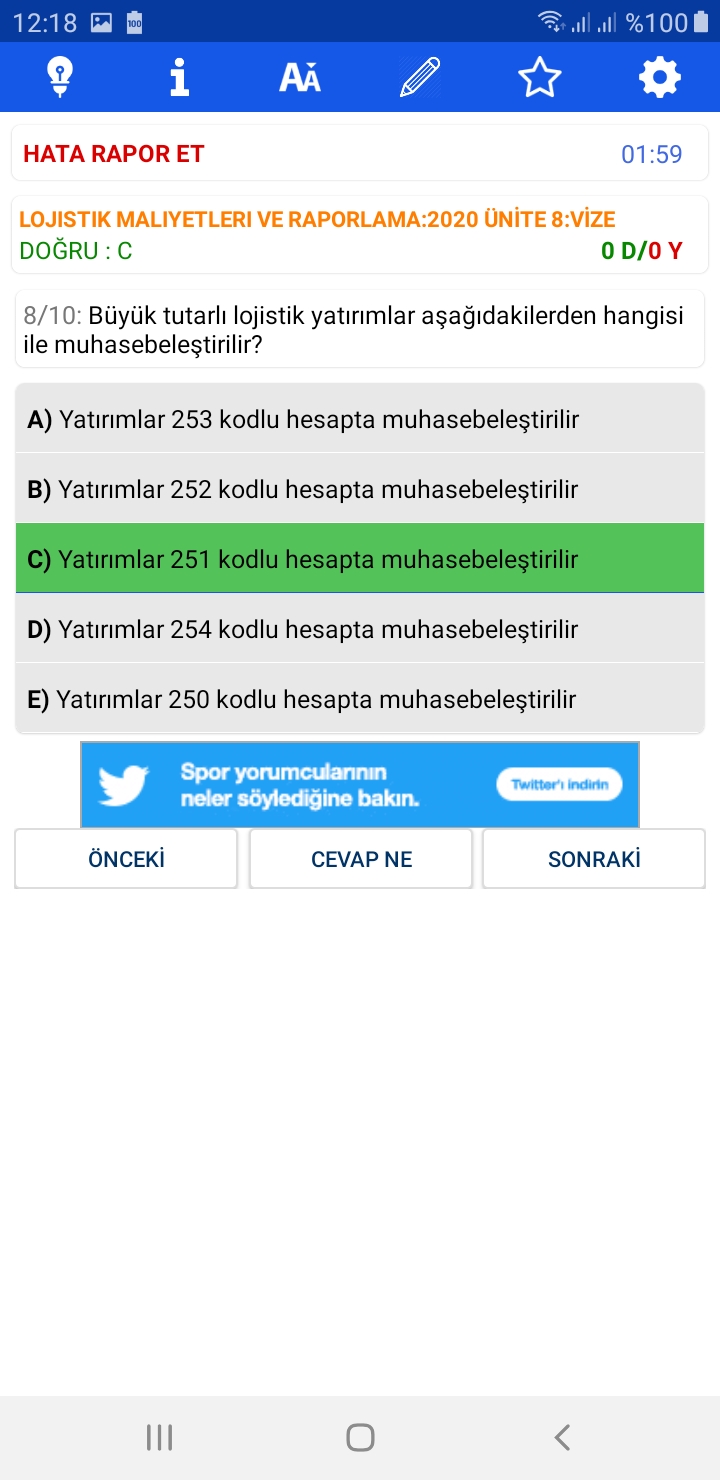Image resolution: width=720 pixels, height=1480 pixels.
Task: Open the settings gear
Action: [660, 77]
